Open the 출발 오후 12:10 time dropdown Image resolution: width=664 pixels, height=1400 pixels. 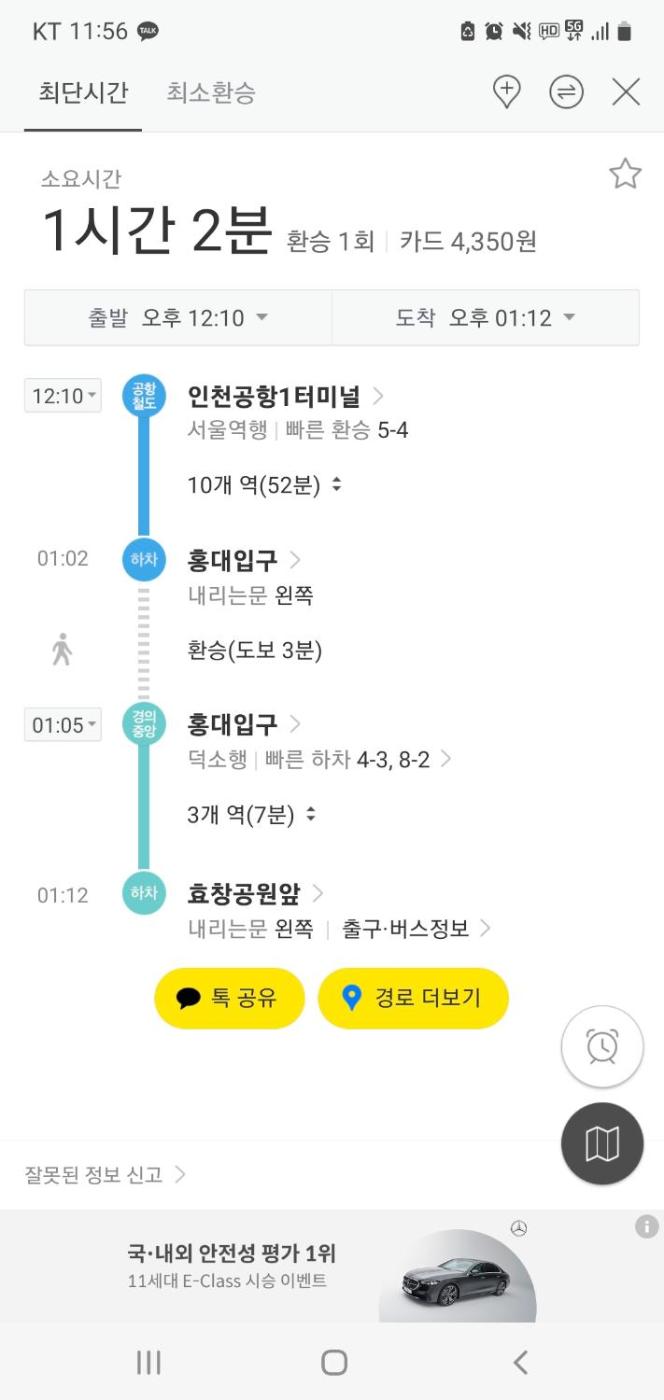coord(178,318)
